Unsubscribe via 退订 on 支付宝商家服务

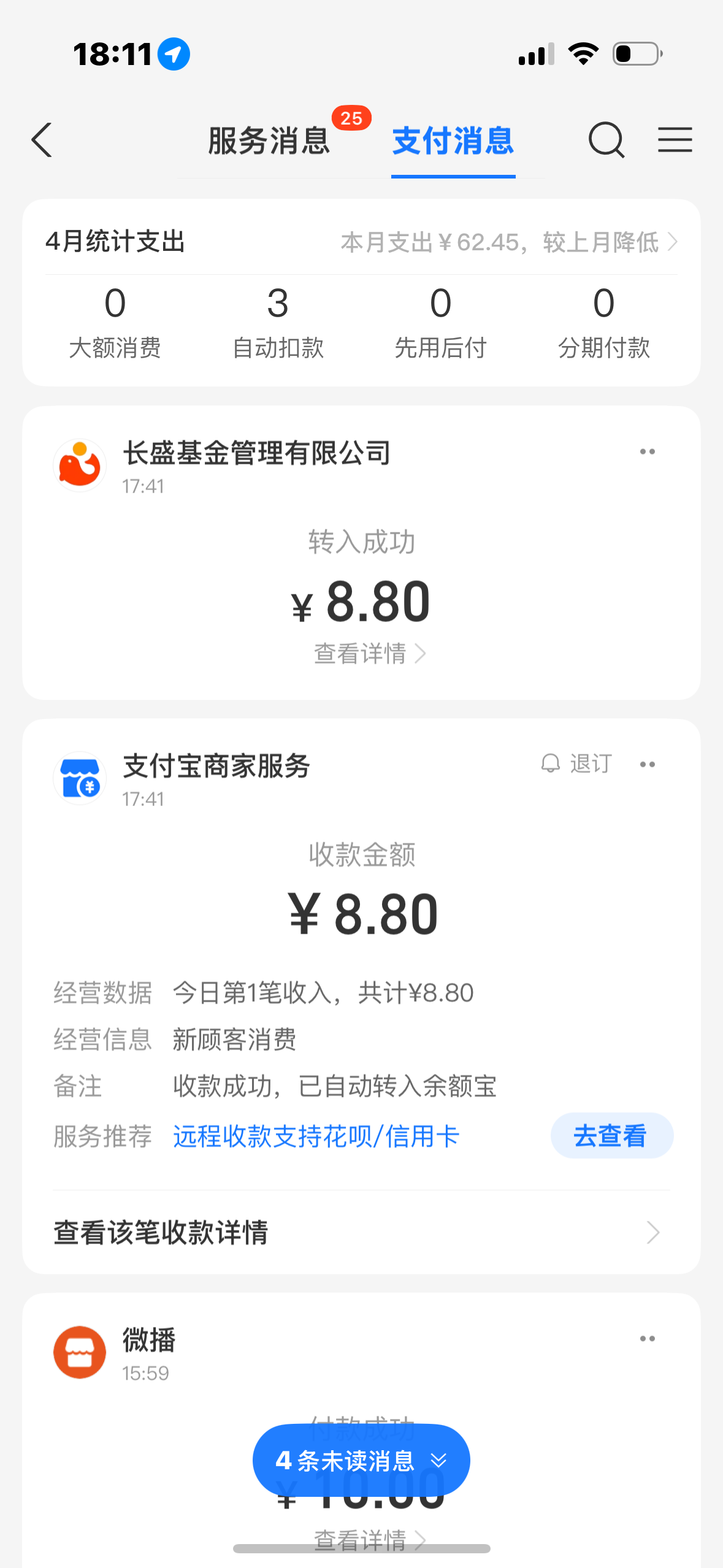(x=576, y=764)
